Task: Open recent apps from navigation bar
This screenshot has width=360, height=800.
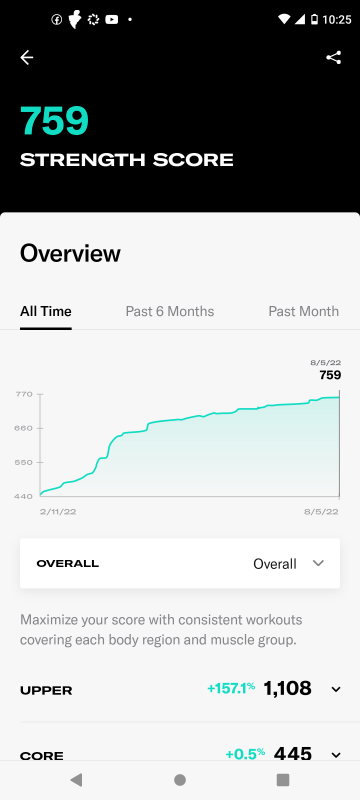Action: (282, 780)
